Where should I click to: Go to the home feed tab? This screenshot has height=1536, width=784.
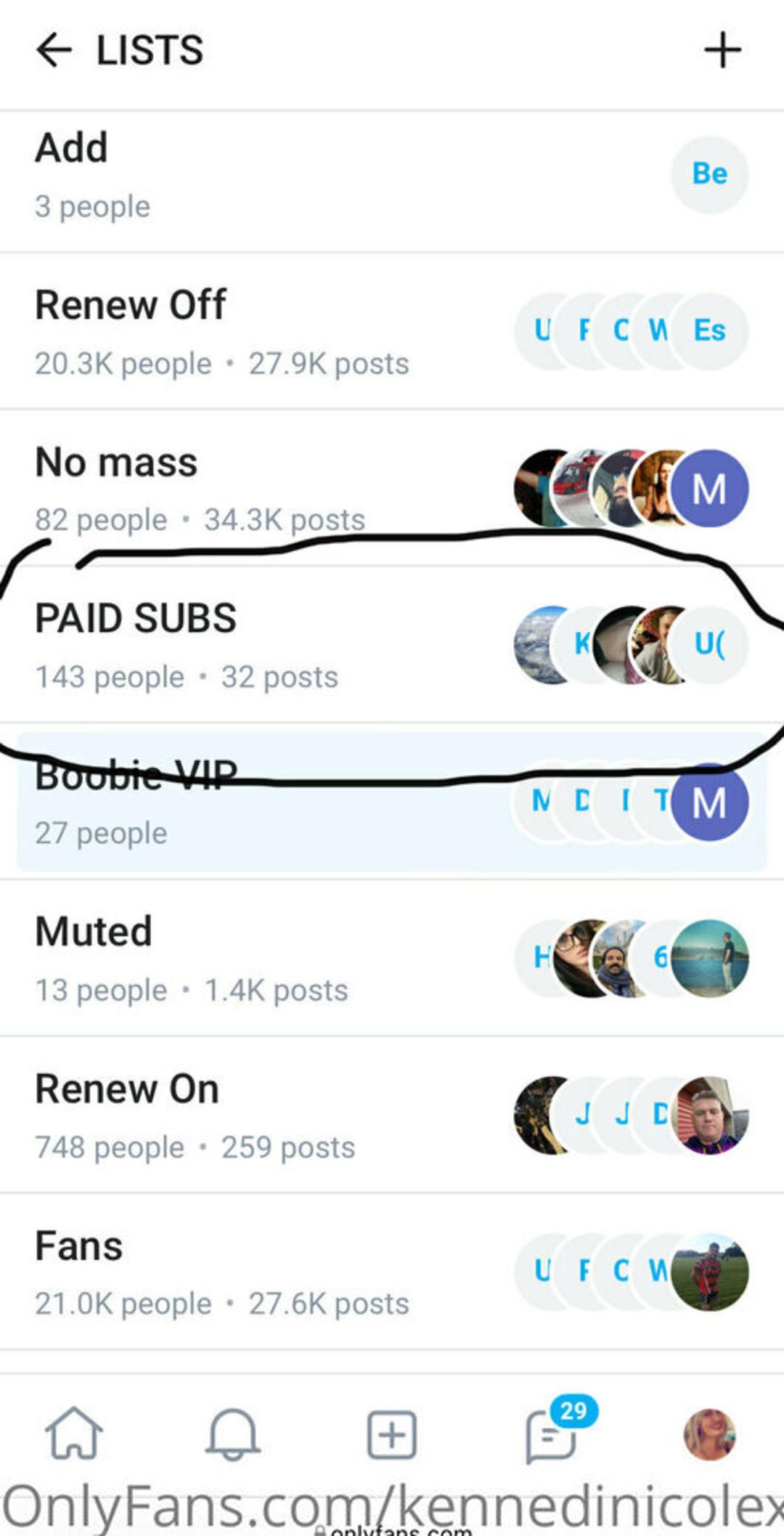74,1434
